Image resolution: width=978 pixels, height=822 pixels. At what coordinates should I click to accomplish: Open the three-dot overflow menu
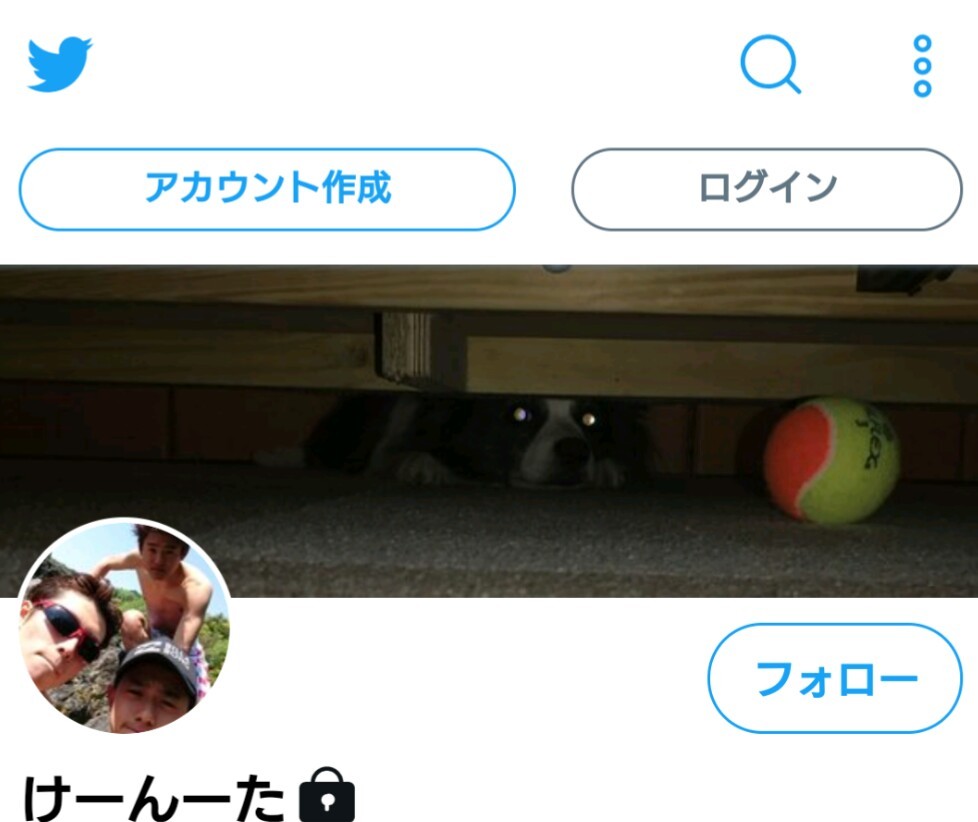(x=922, y=66)
